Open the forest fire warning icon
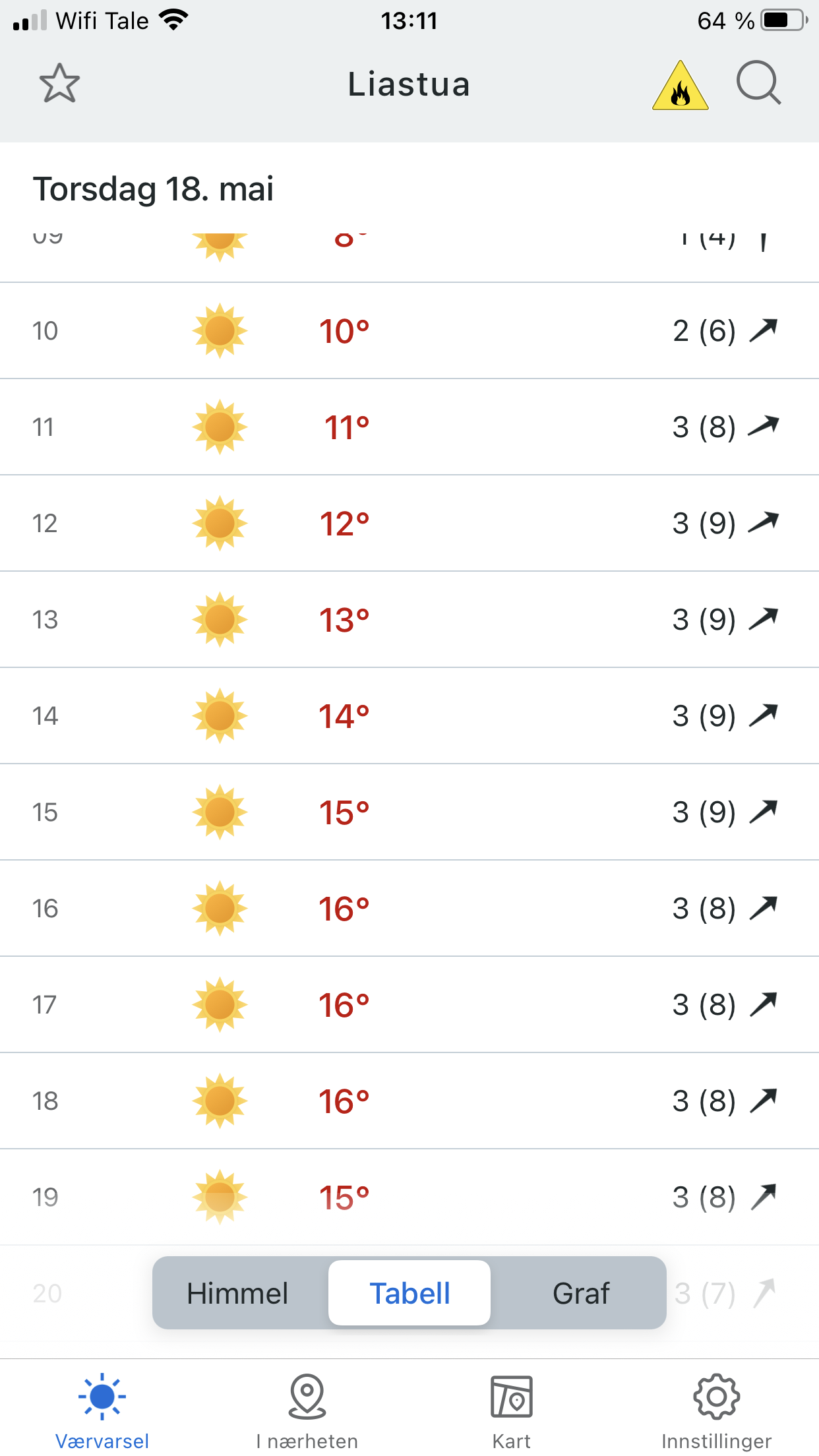 tap(680, 86)
